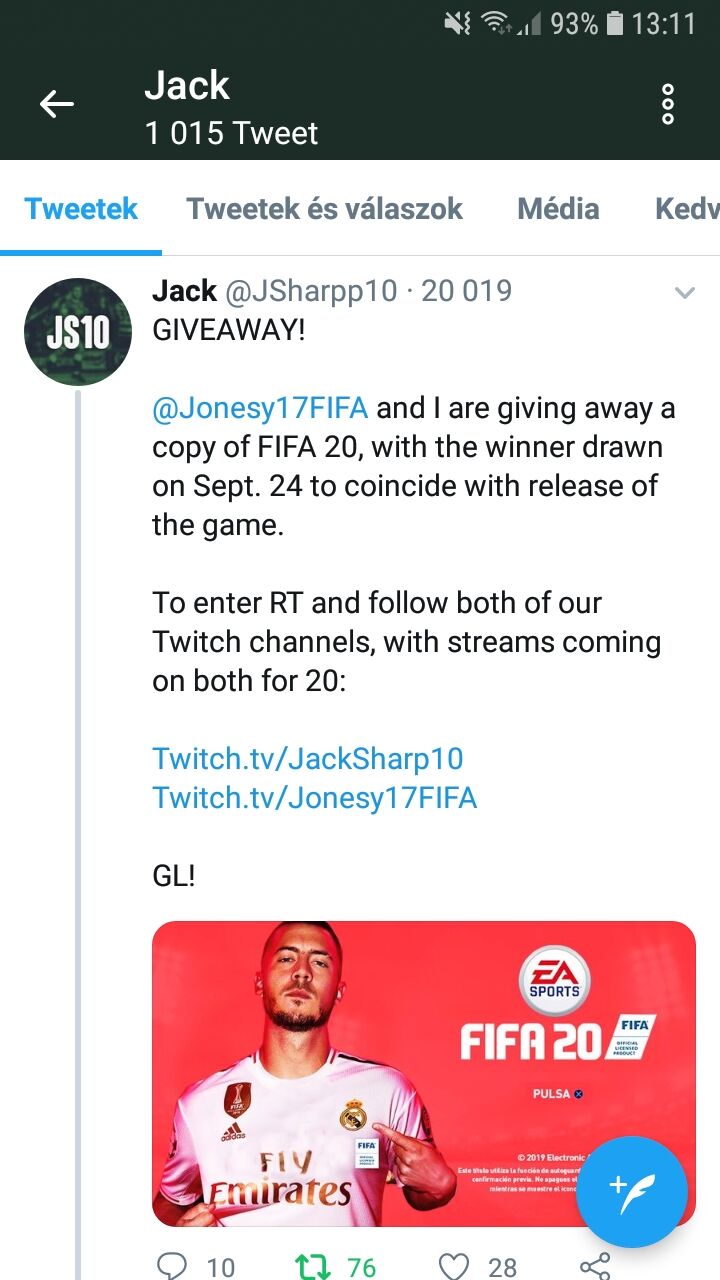This screenshot has height=1280, width=720.
Task: Open the tweet options chevron
Action: point(685,293)
